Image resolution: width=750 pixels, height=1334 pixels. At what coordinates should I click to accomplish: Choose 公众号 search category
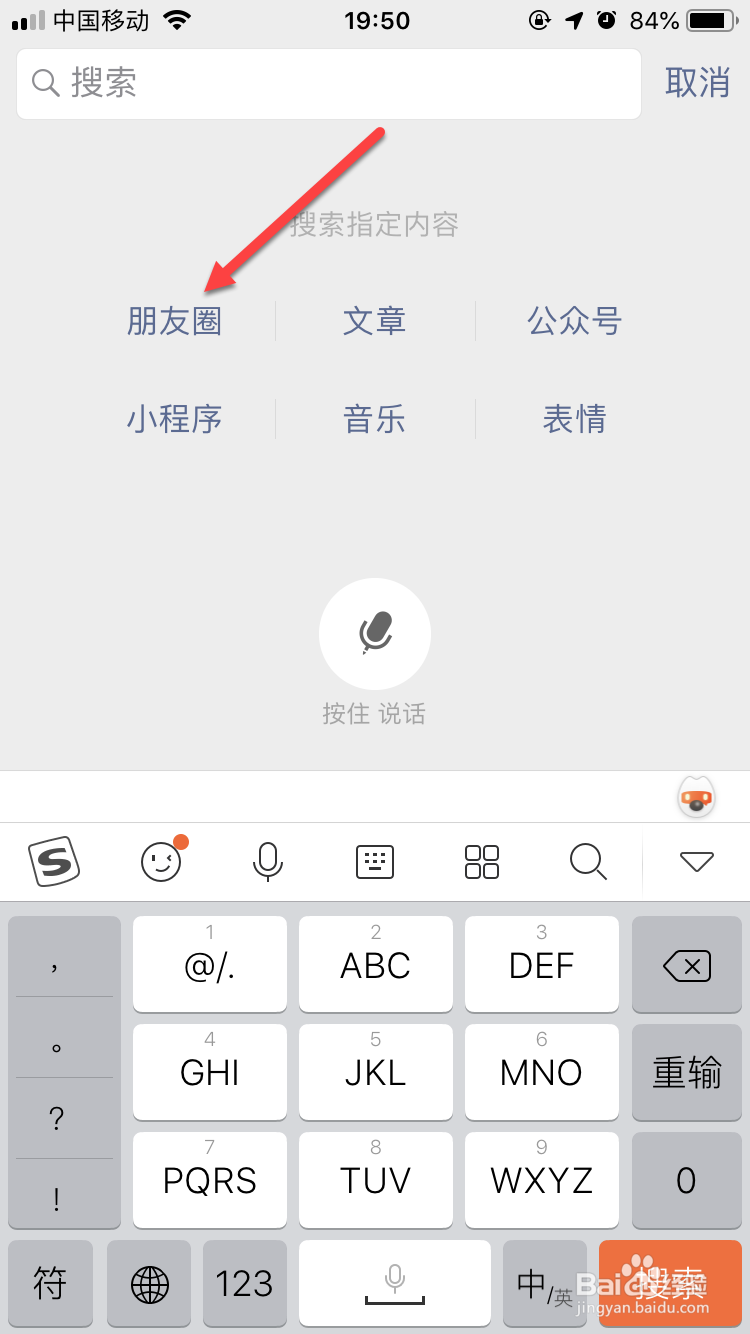[574, 321]
